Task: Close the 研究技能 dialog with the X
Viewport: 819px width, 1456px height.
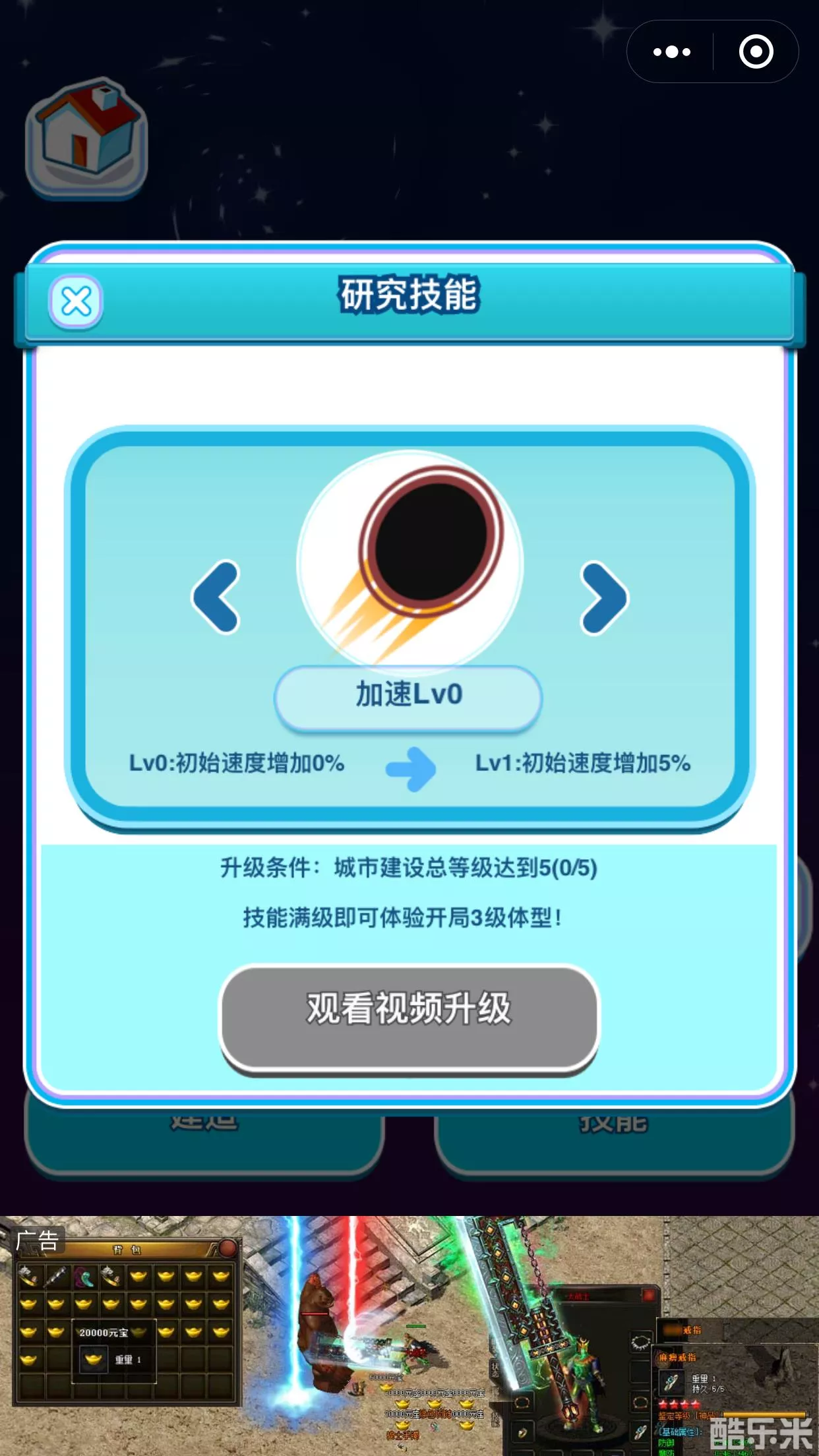Action: tap(75, 302)
